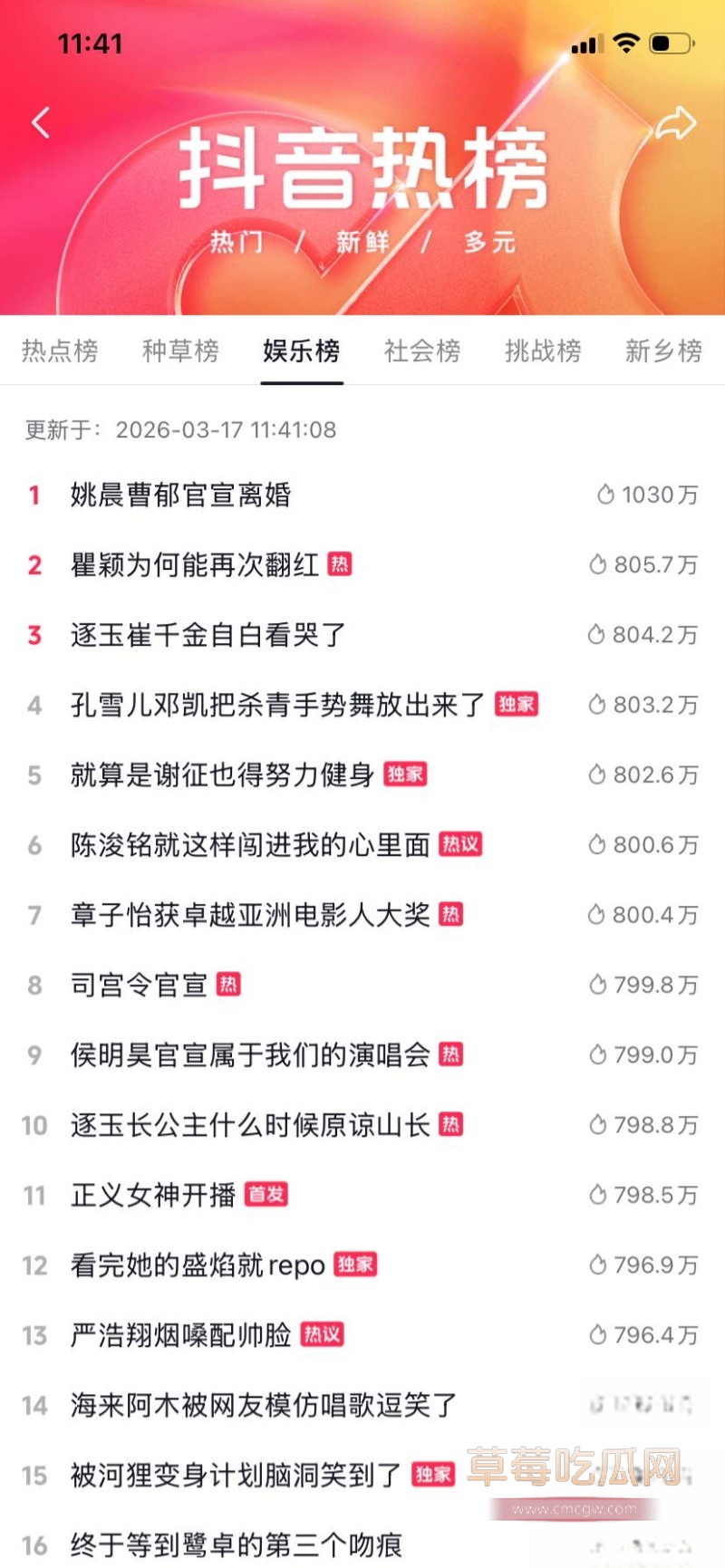Select the 种草榜 tab

[180, 351]
